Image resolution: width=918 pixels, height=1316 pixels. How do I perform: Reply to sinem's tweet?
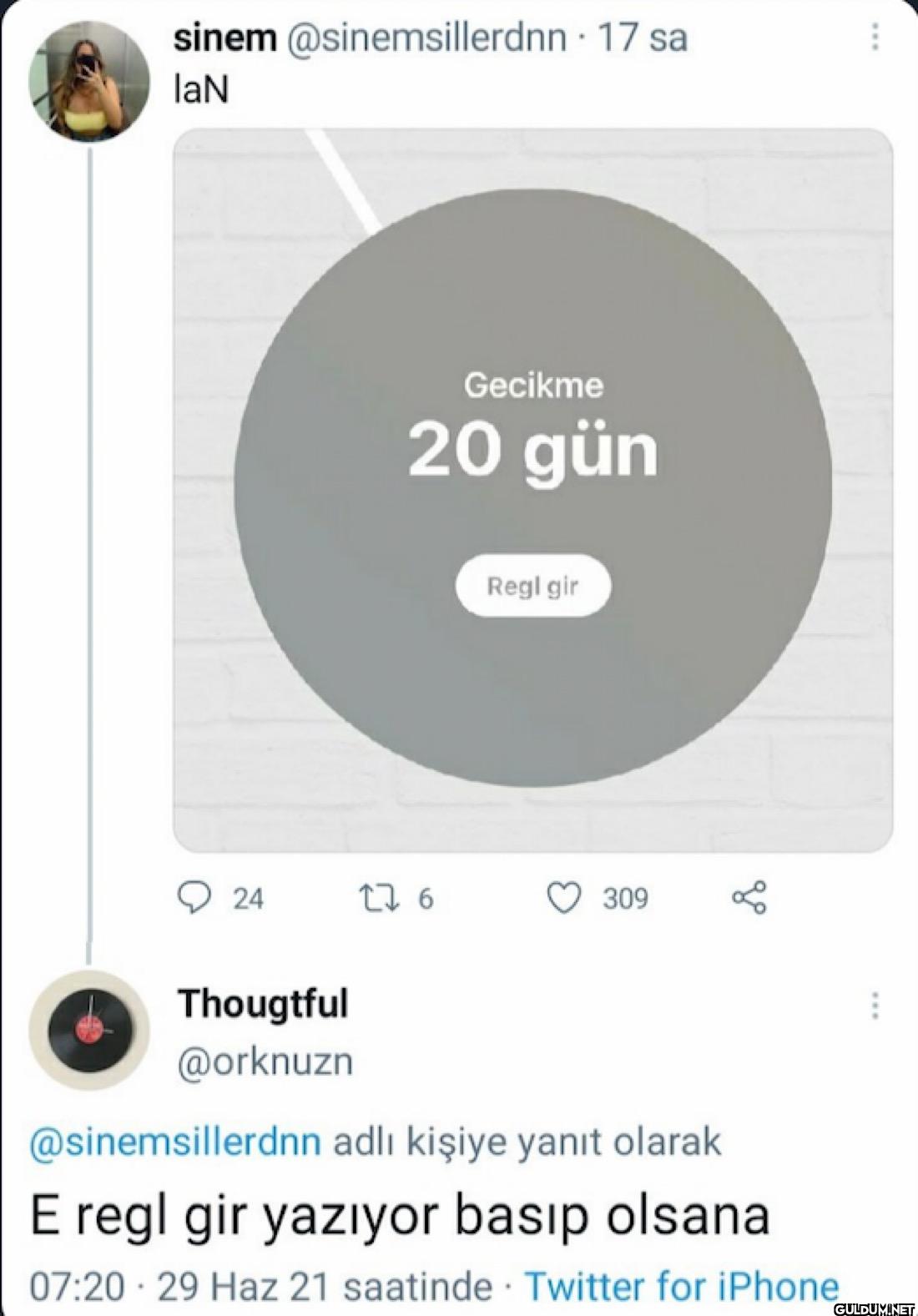[194, 898]
